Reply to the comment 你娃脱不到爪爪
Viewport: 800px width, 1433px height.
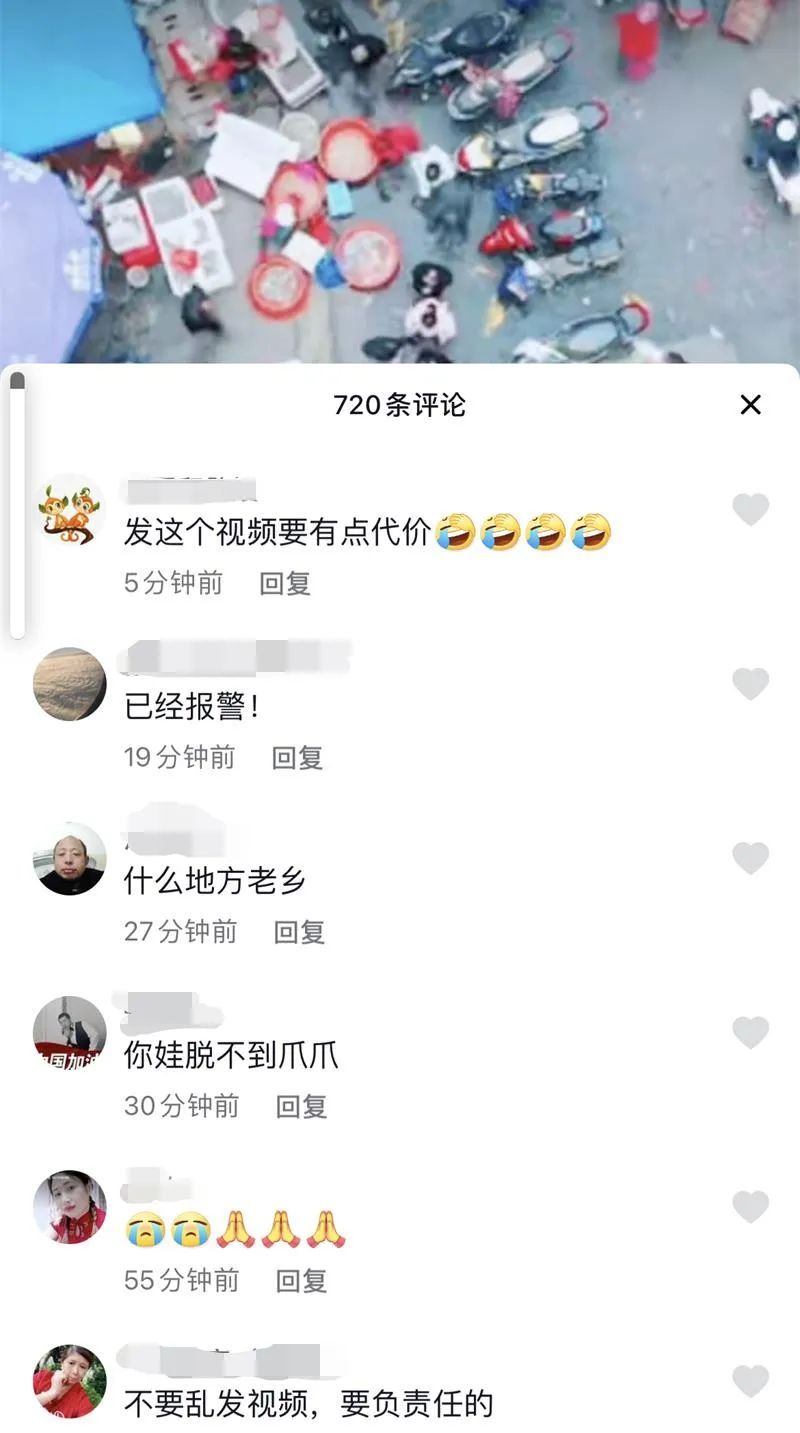tap(301, 1106)
